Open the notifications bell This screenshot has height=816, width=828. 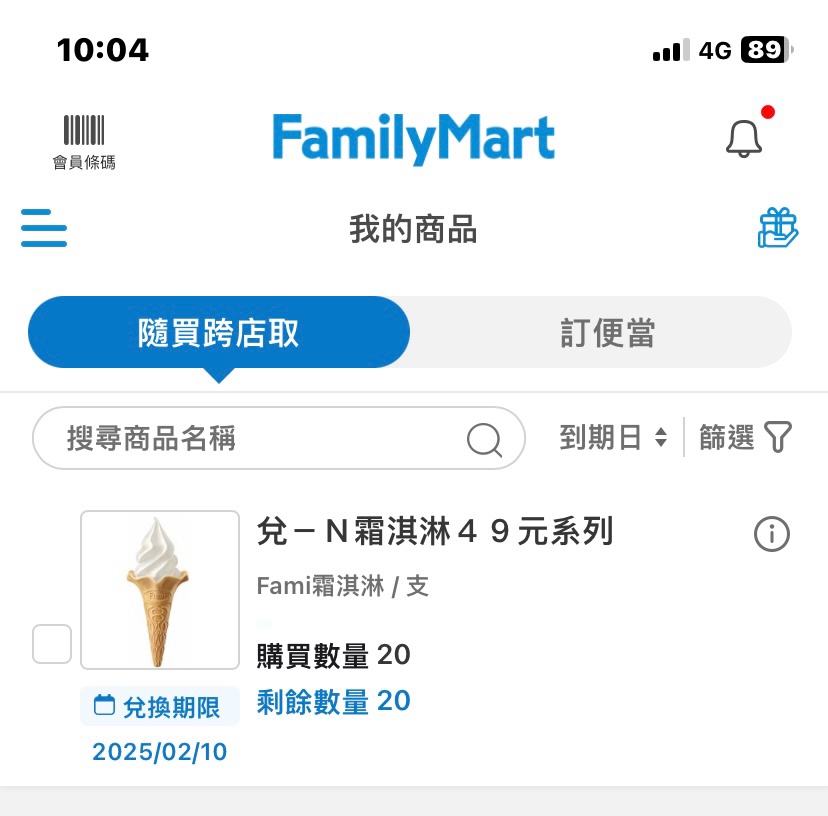tap(743, 138)
